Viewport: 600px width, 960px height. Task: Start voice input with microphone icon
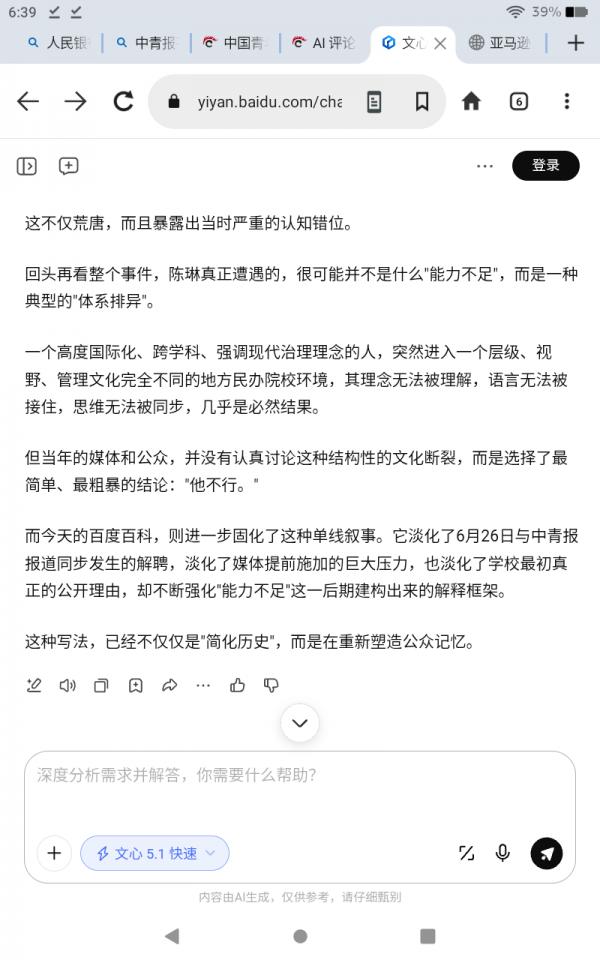503,853
